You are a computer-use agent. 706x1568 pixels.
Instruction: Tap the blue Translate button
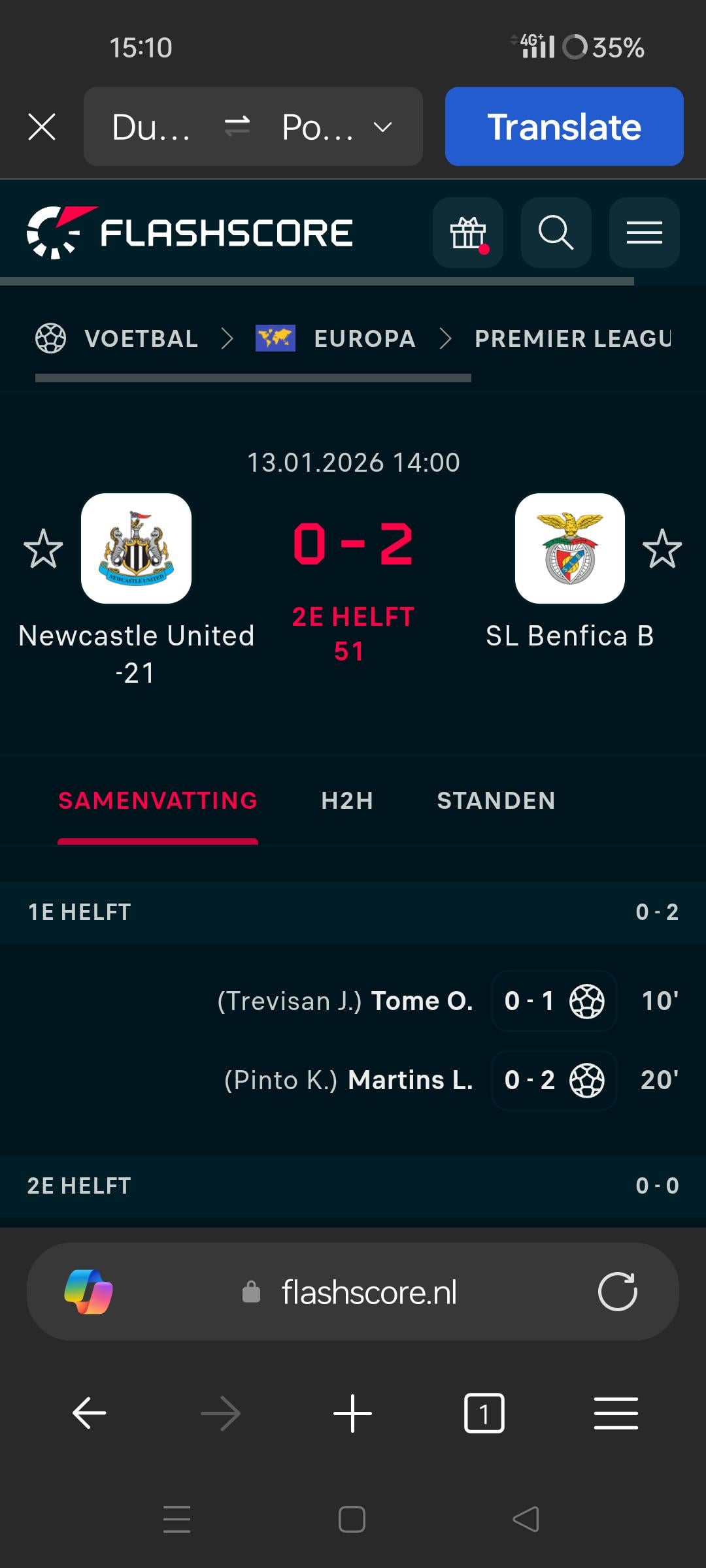click(563, 127)
